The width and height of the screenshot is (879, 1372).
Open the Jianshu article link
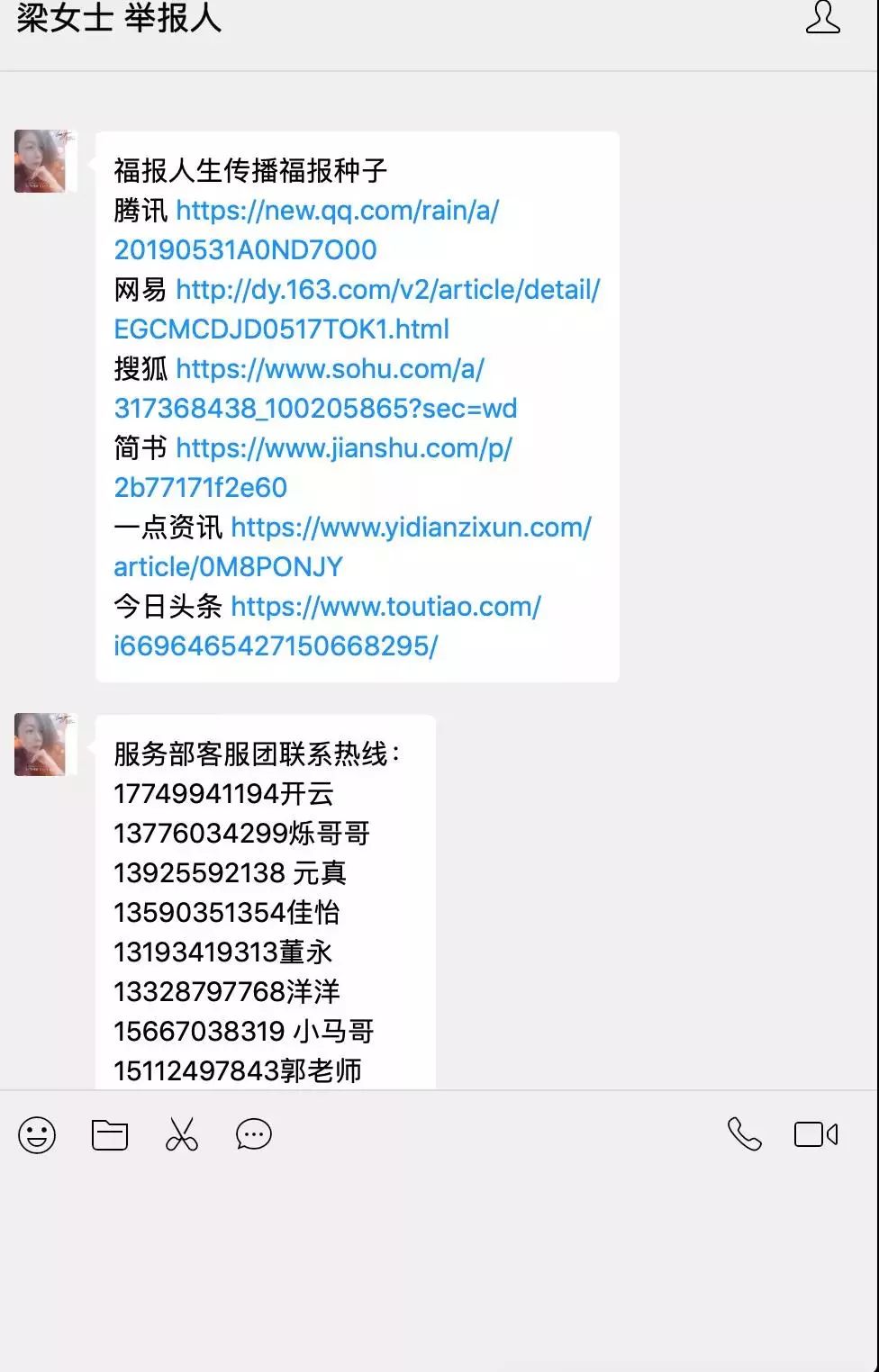pos(343,448)
